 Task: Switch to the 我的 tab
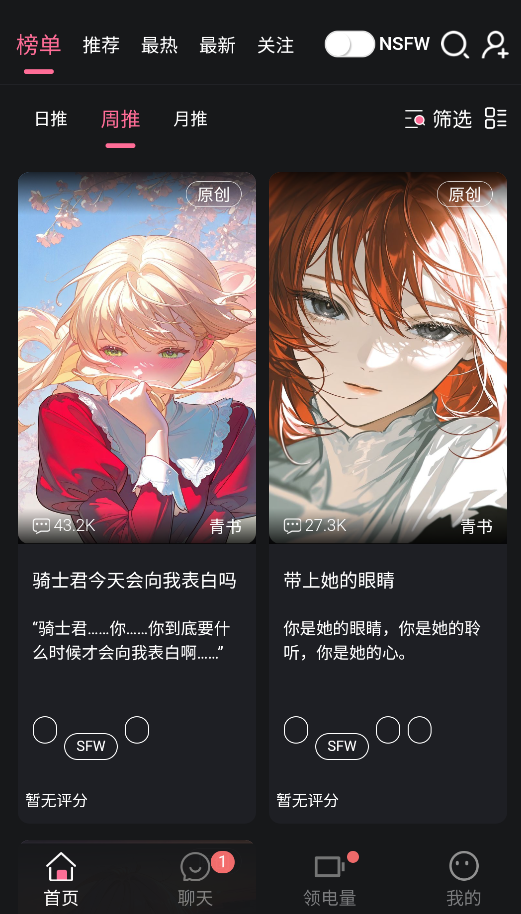[x=463, y=880]
